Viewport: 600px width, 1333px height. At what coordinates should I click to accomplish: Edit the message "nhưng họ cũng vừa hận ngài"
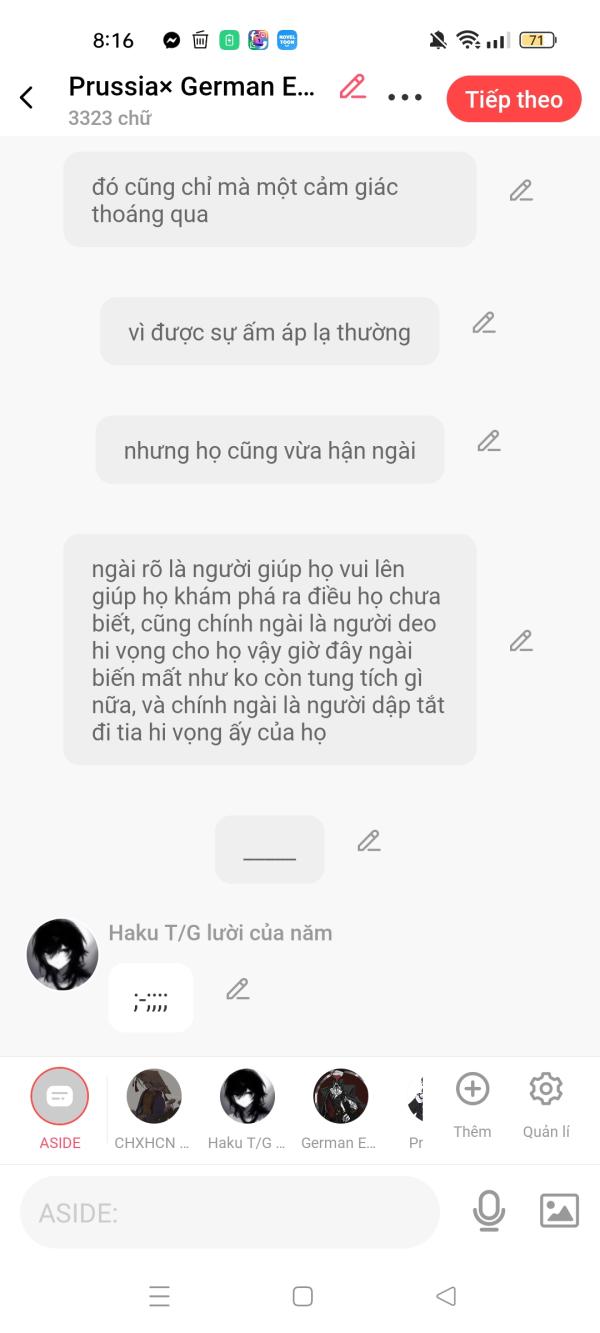[x=488, y=441]
